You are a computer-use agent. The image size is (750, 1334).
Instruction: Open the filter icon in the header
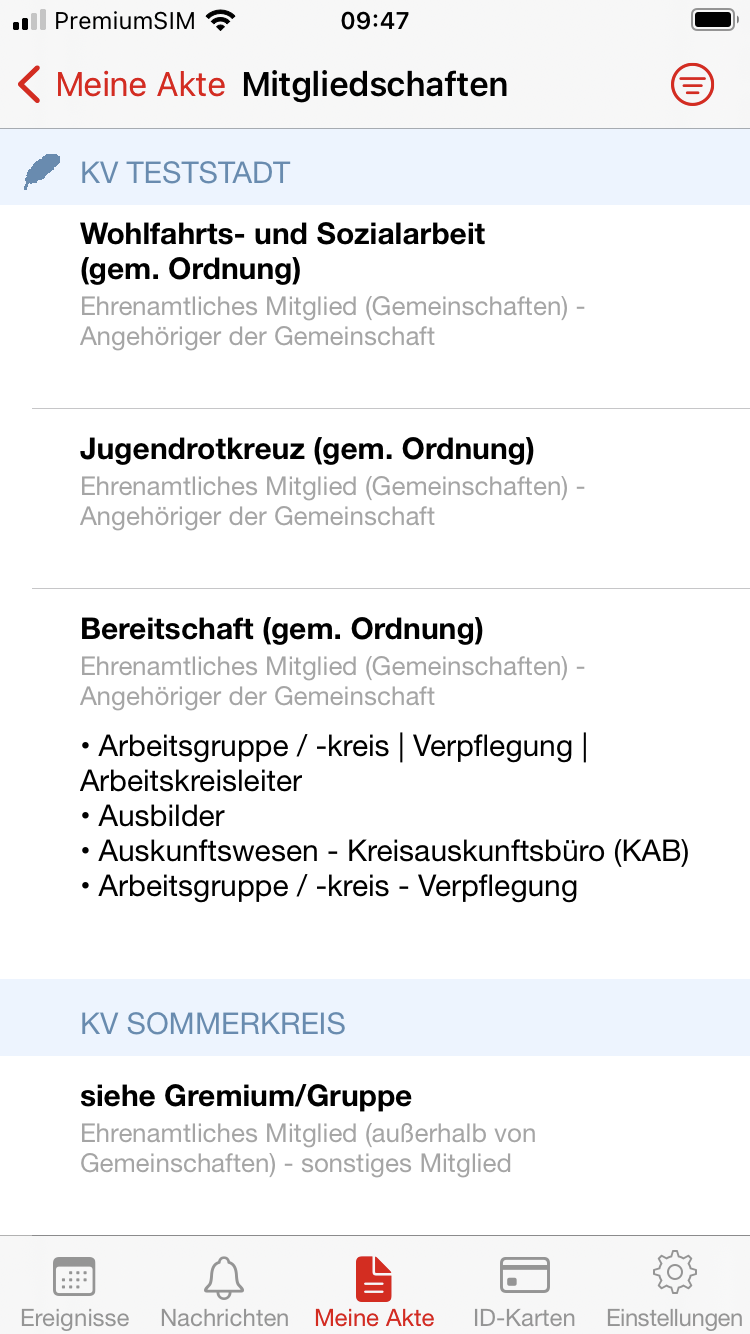[x=692, y=85]
